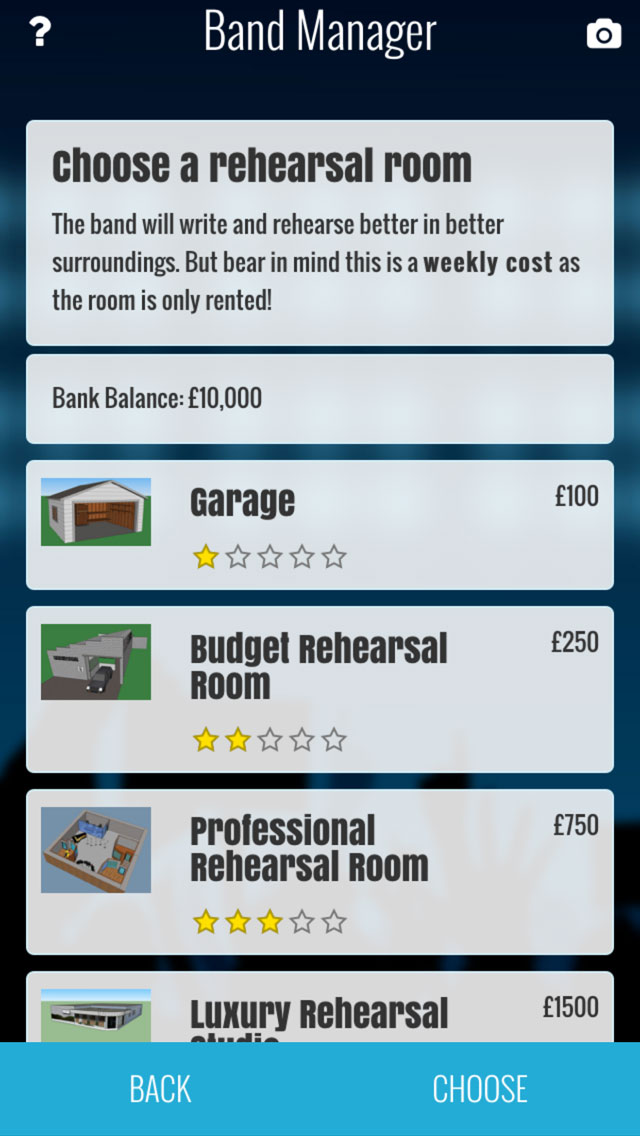
Task: Select the Garage rehearsal room
Action: 320,525
